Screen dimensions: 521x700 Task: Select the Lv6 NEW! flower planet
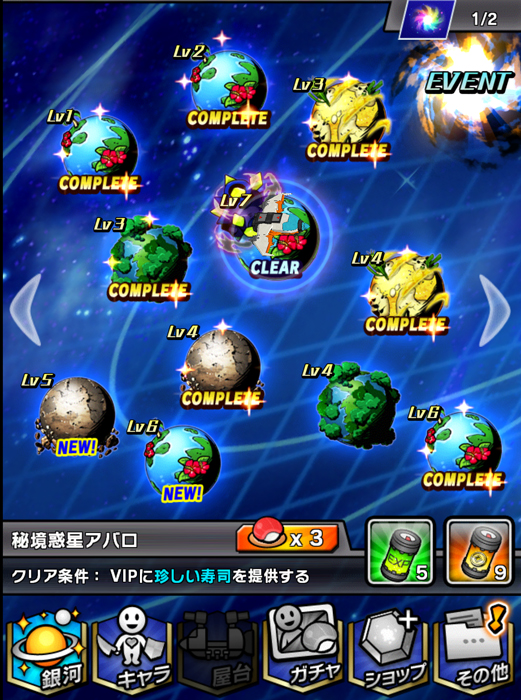pos(182,462)
